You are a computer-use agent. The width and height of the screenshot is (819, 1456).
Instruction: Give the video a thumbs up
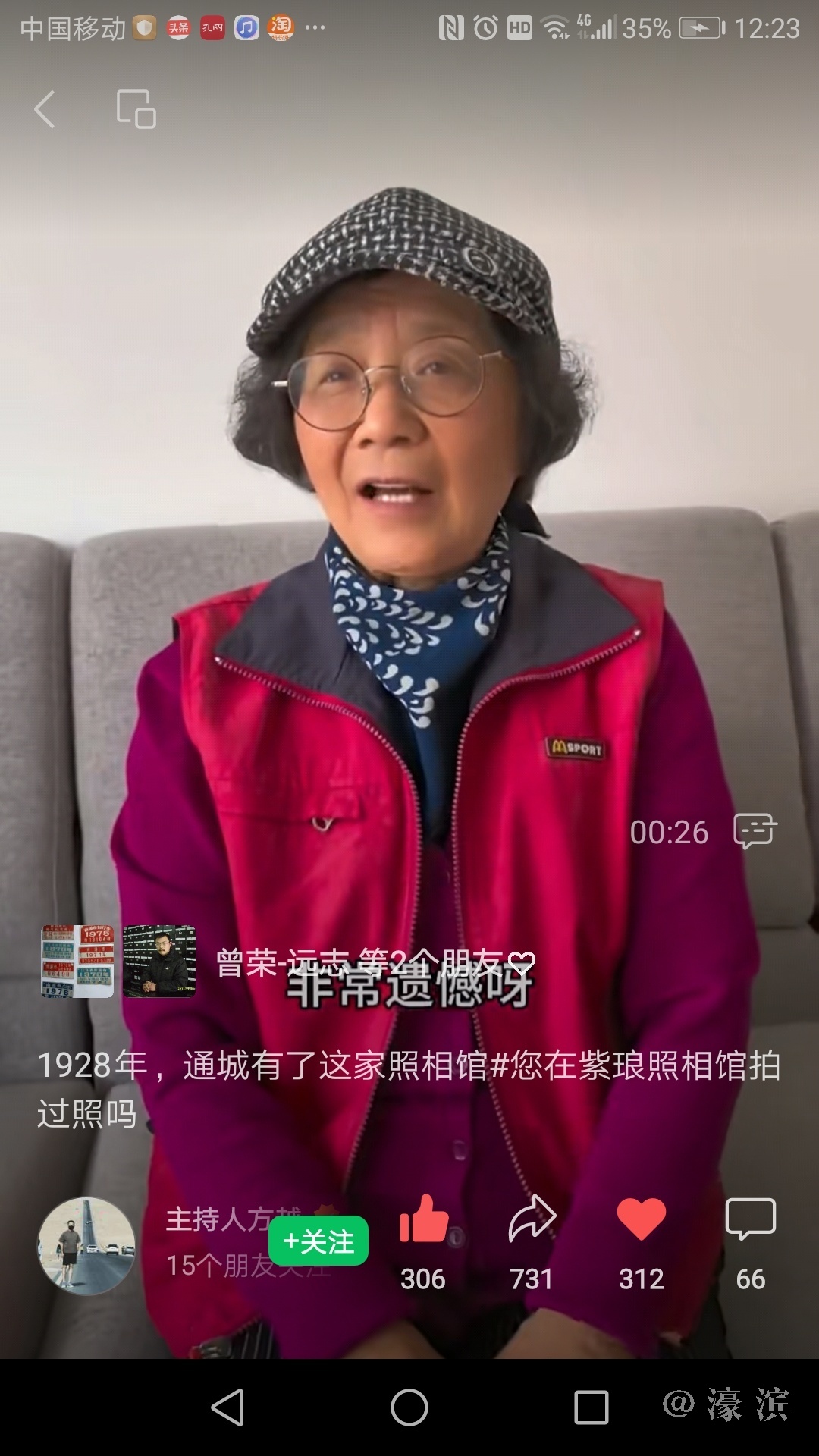coord(424,1220)
